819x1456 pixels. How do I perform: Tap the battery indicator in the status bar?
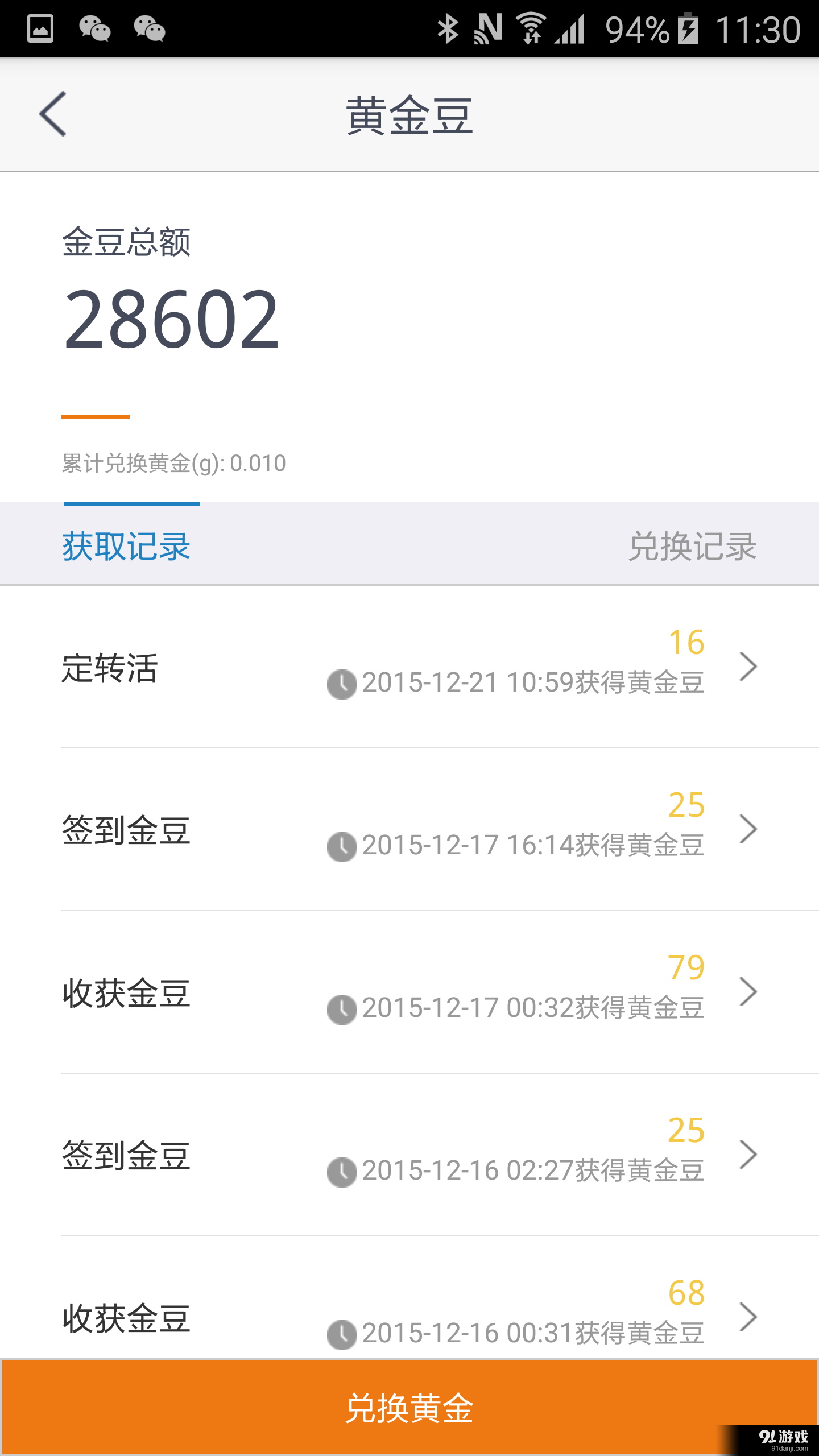[688, 28]
